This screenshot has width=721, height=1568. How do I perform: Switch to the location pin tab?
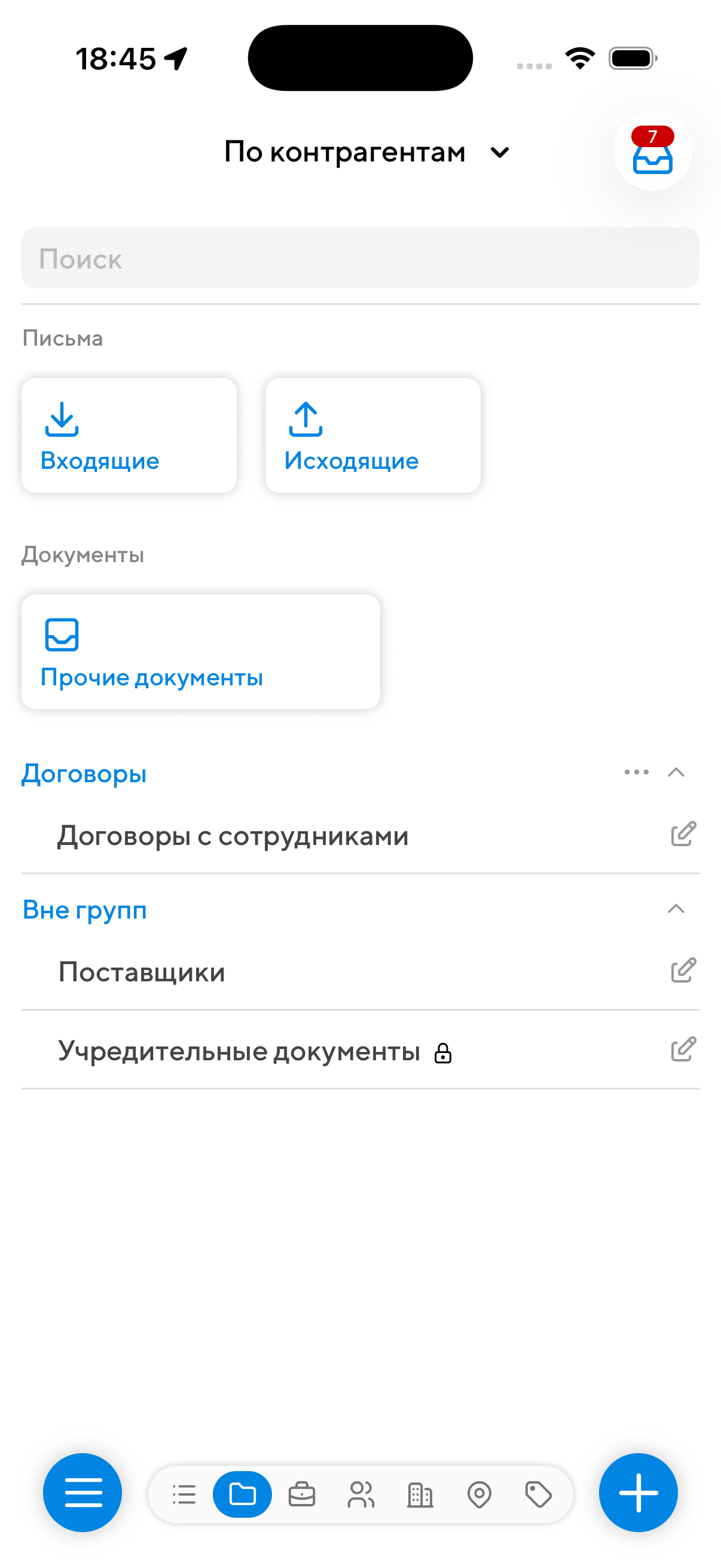(479, 1494)
